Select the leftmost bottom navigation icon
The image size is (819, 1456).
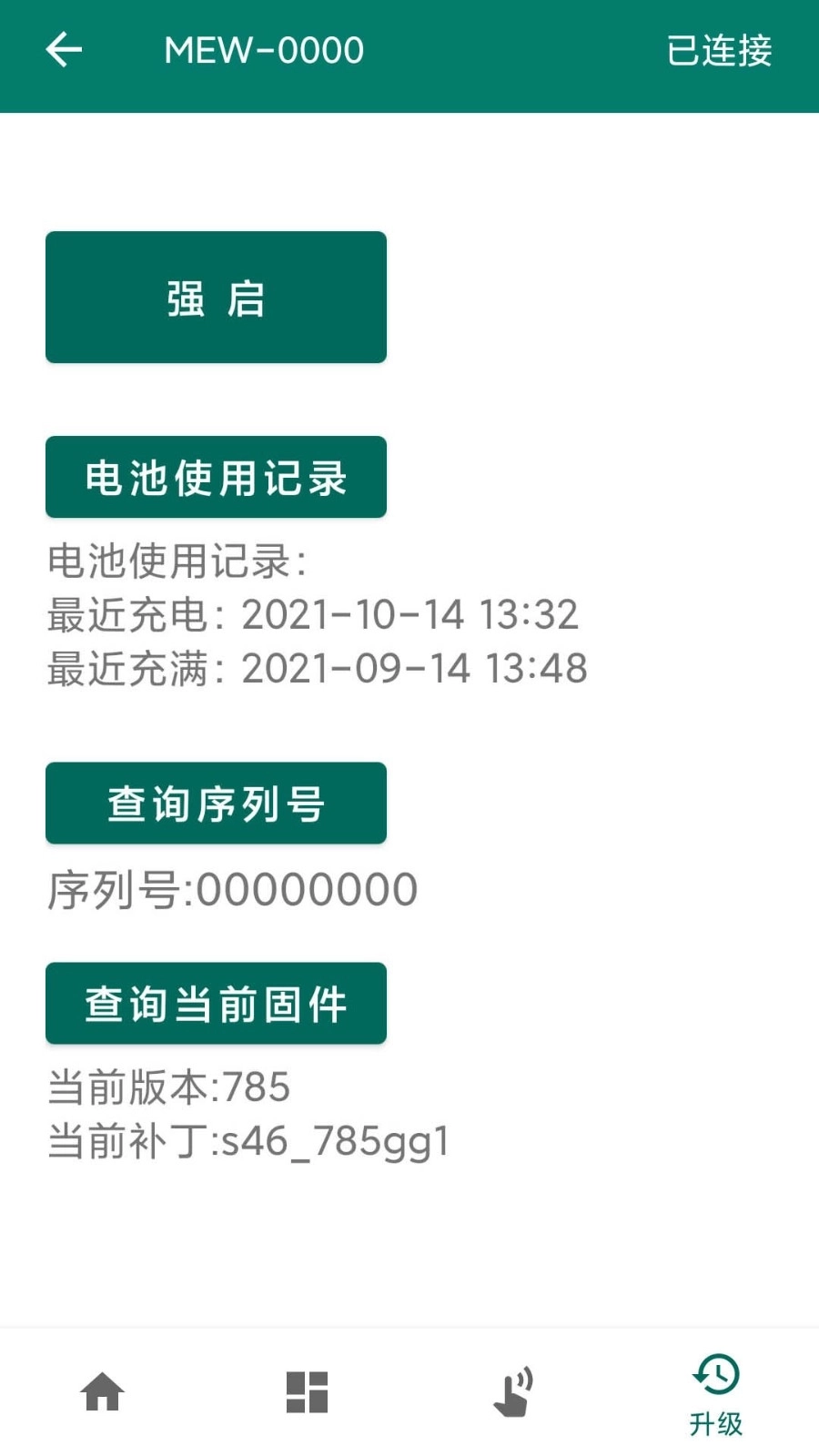pos(102,1390)
